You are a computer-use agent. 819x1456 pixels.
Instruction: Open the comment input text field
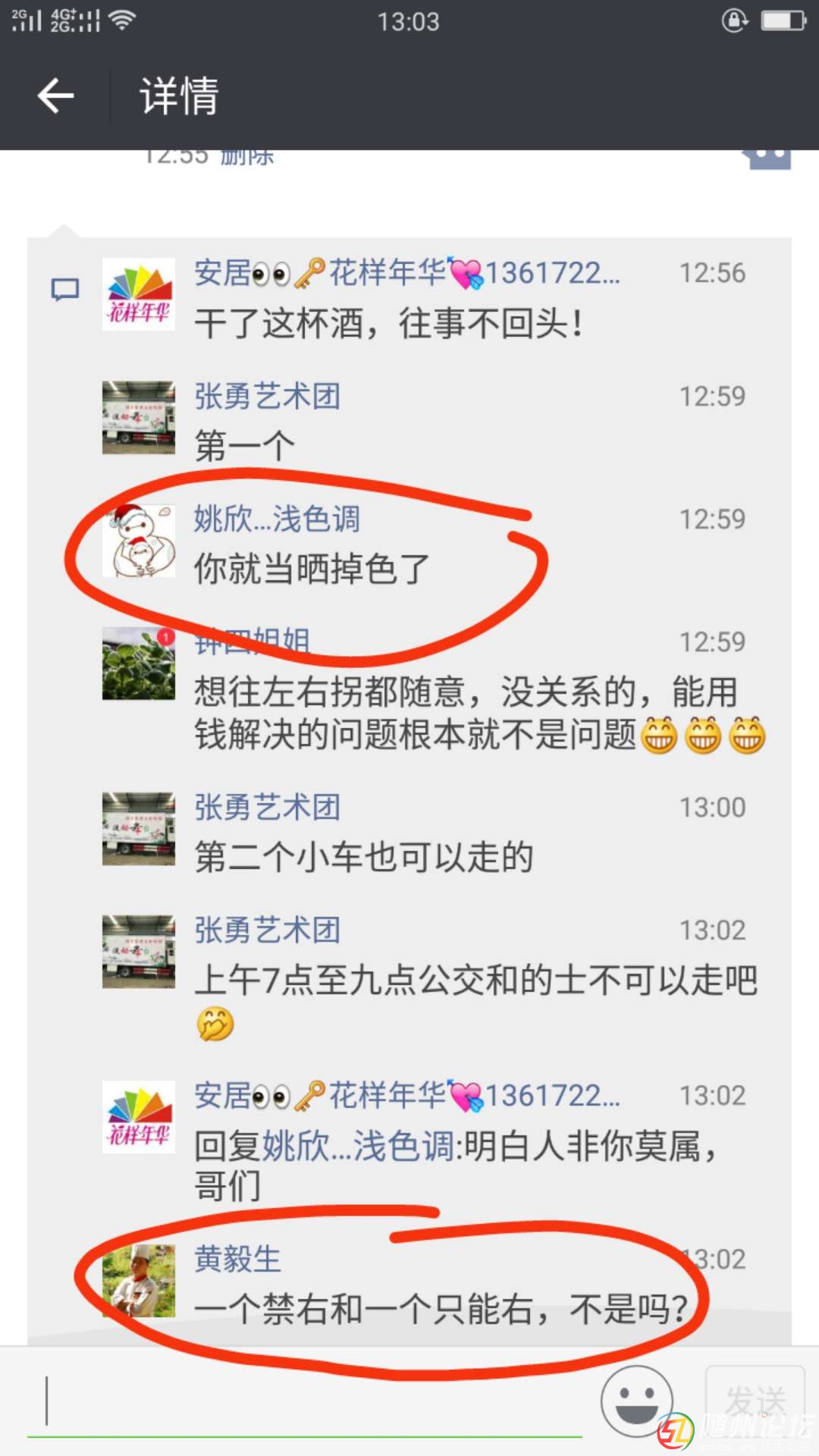303,1402
